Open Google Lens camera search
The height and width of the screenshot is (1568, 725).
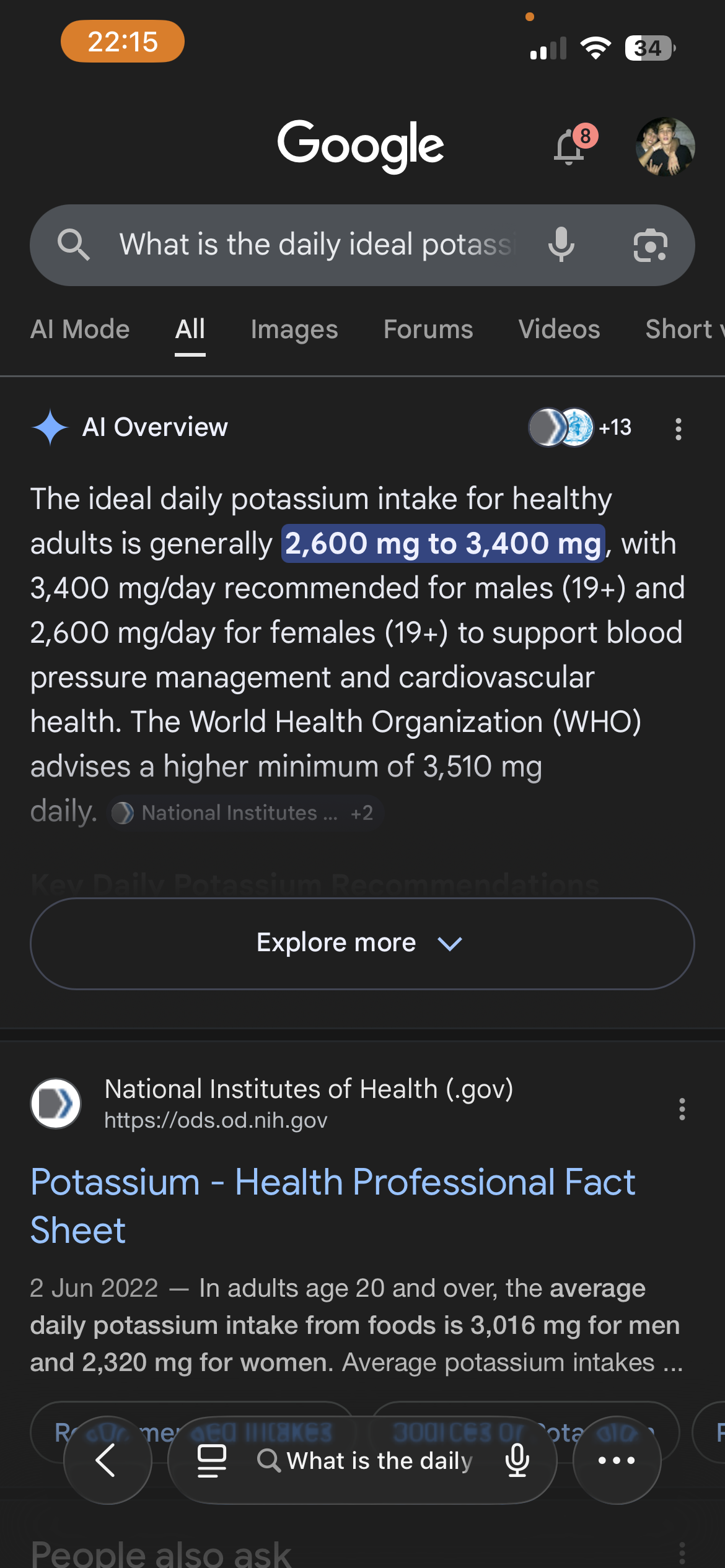(650, 245)
